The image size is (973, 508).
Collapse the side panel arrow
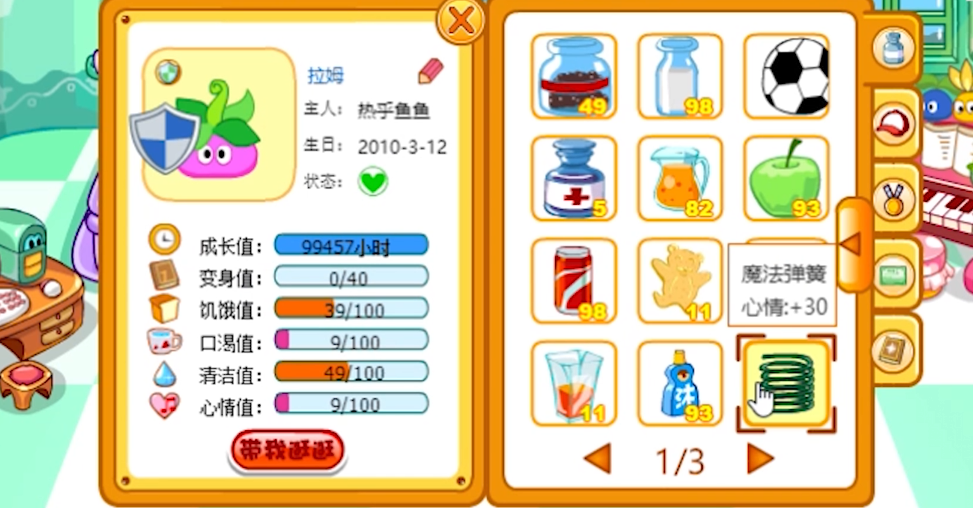[x=851, y=243]
